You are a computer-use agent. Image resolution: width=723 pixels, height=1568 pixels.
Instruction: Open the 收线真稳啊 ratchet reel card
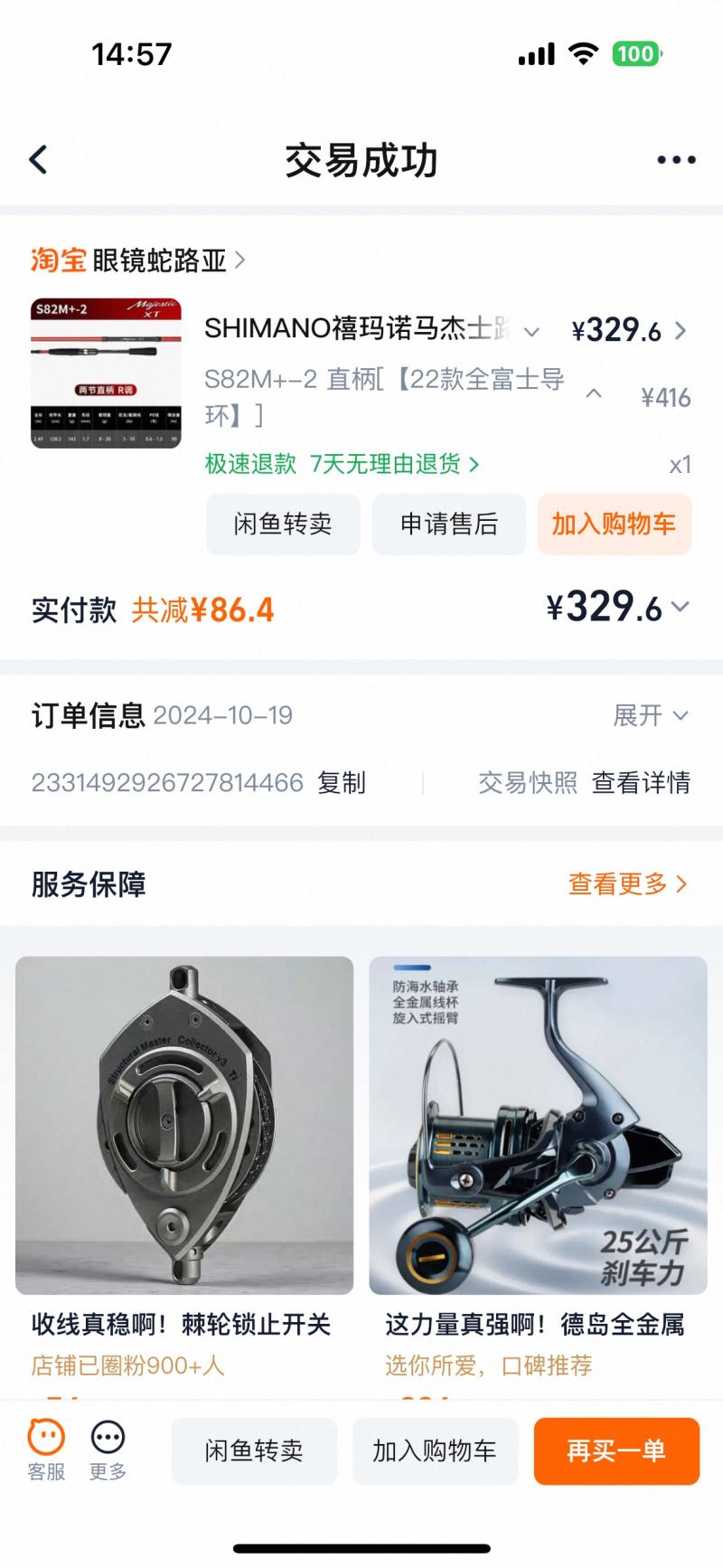click(184, 1126)
